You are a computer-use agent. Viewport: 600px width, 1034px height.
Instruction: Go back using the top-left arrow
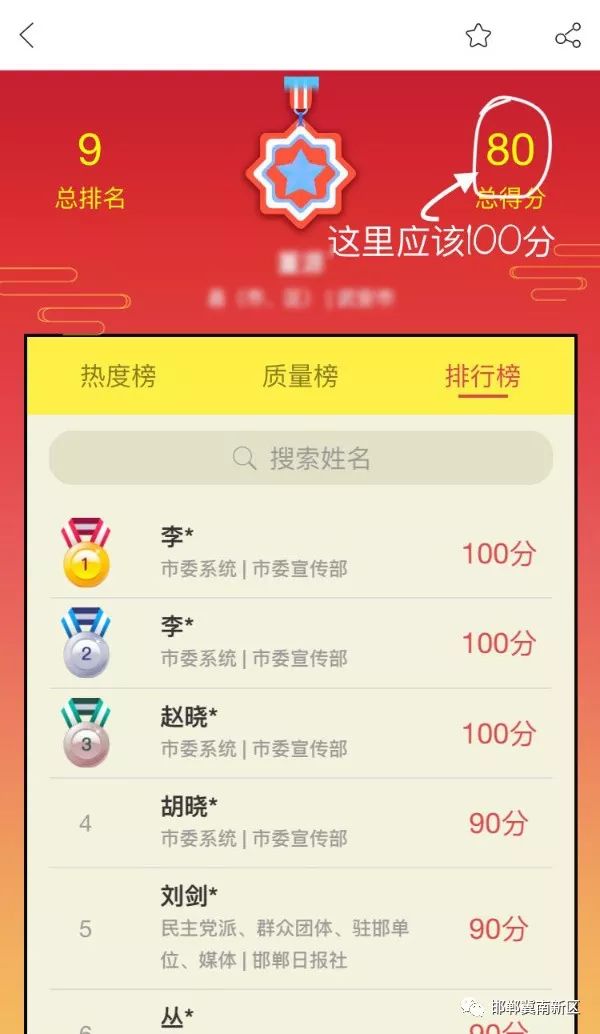[27, 35]
